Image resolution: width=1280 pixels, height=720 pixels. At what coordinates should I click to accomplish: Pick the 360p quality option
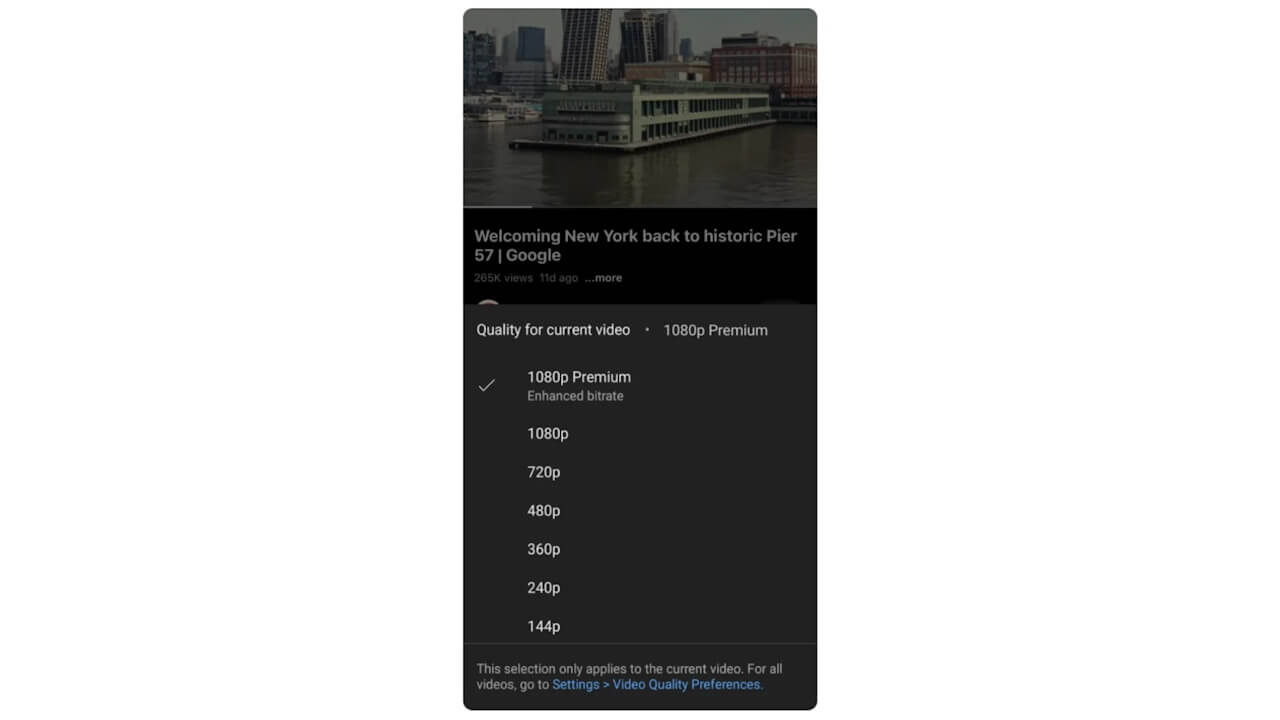click(x=544, y=549)
